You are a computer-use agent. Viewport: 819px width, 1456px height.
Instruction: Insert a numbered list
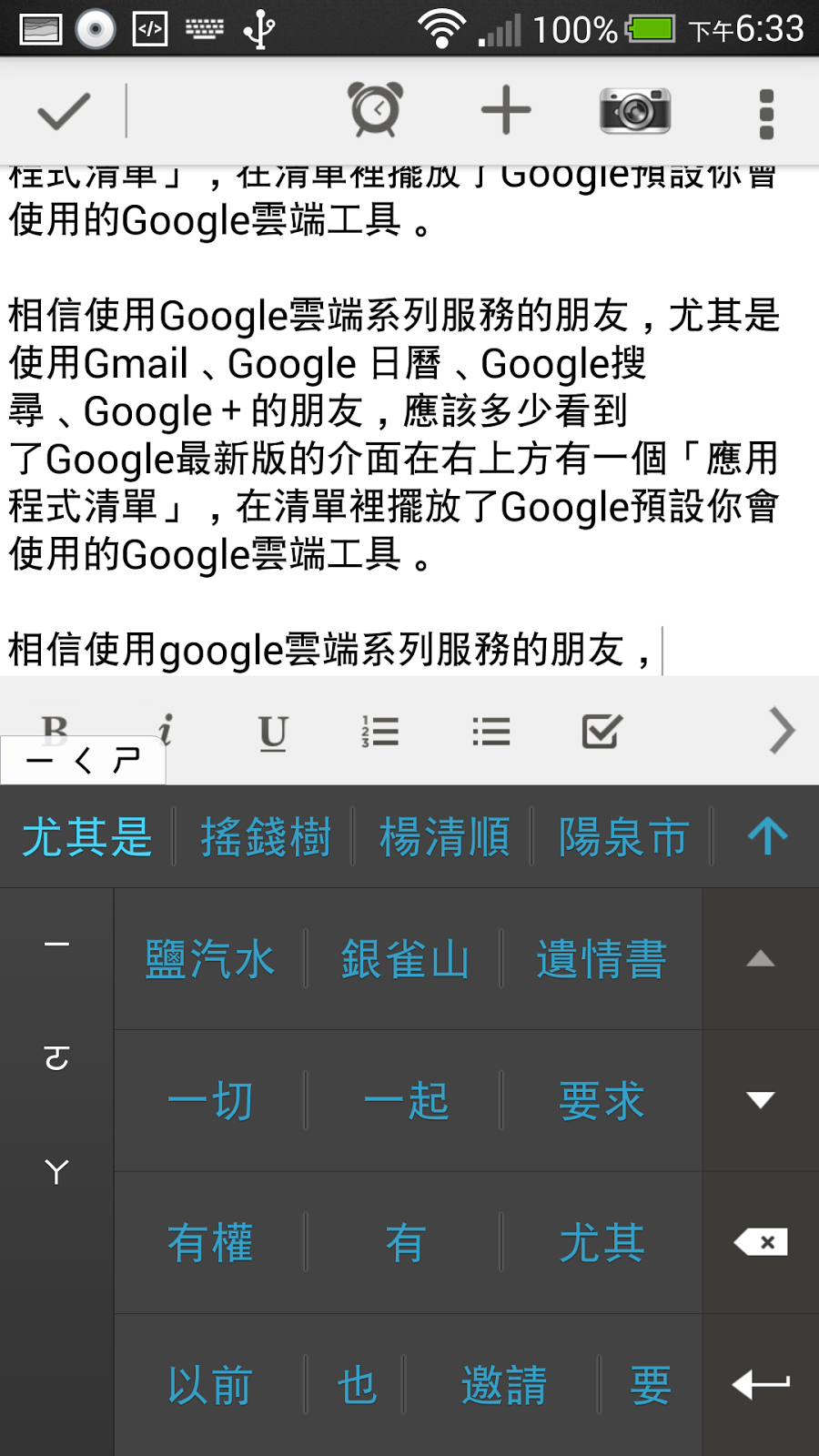click(380, 731)
